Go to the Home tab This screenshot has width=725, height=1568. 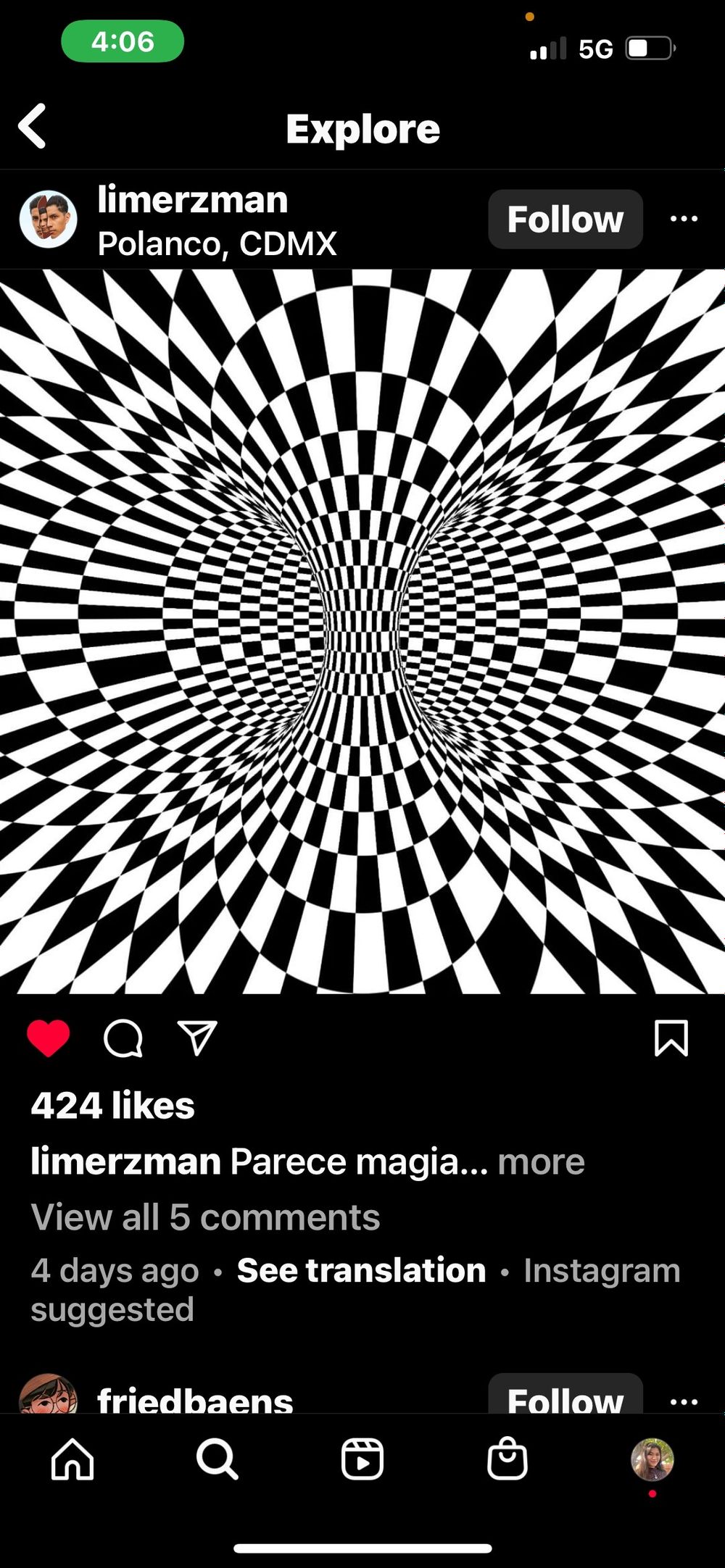[72, 1459]
